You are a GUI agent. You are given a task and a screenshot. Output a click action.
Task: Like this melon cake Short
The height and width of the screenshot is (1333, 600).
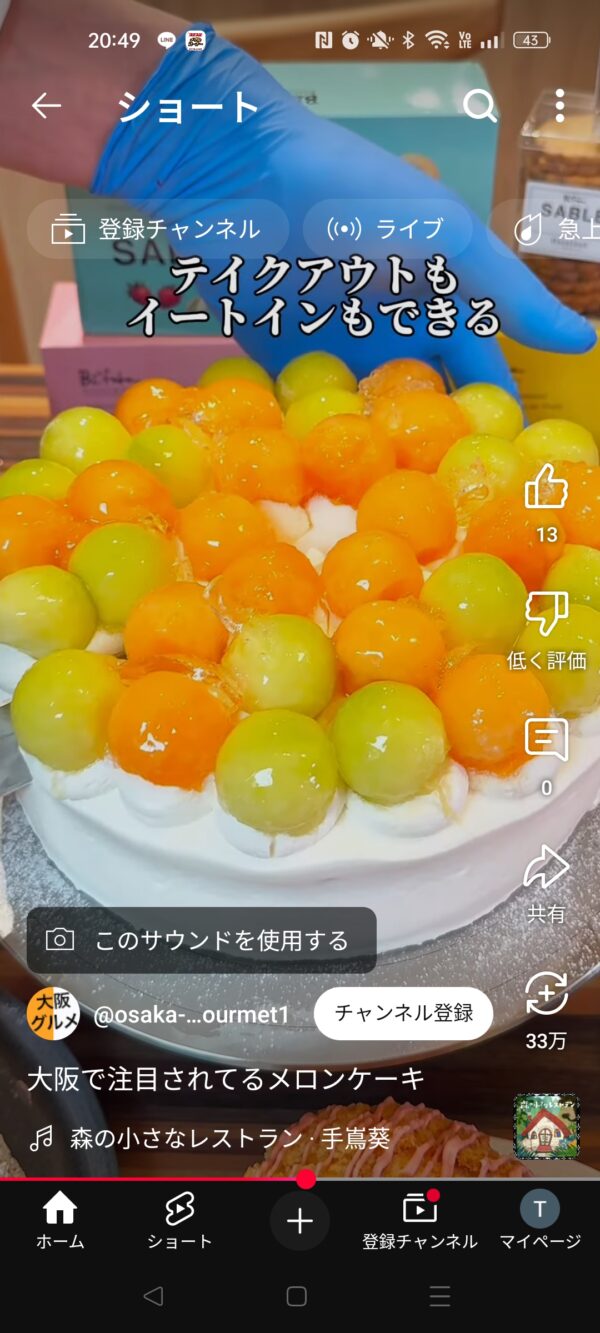click(546, 489)
